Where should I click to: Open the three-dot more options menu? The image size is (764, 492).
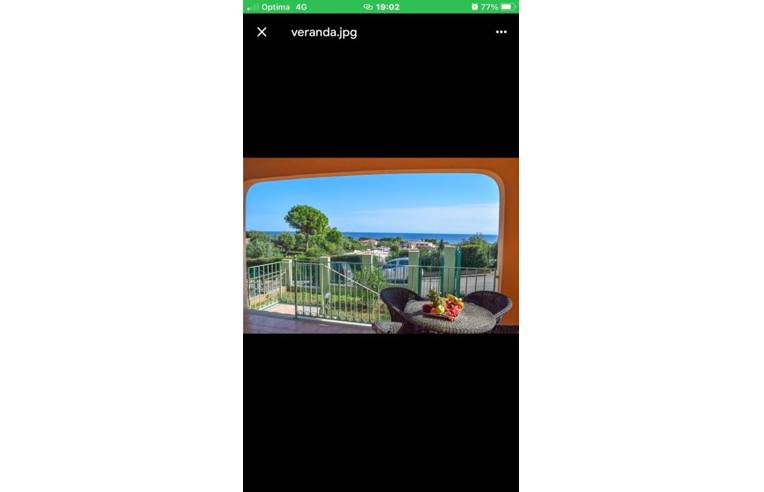(501, 32)
